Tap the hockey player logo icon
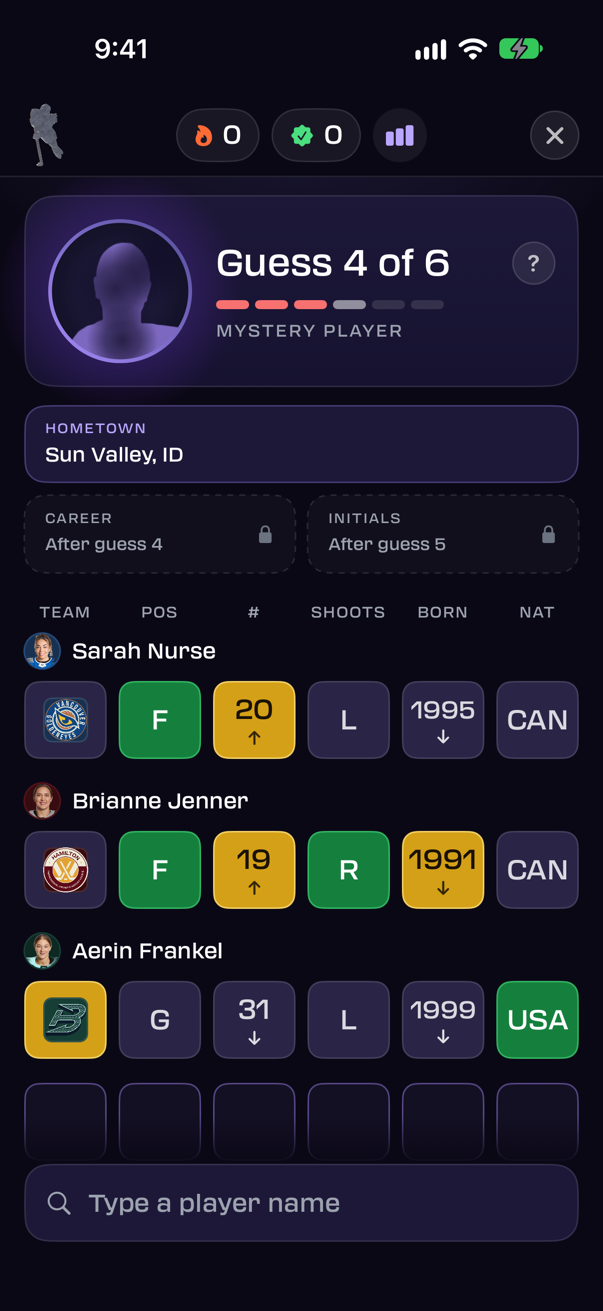603x1311 pixels. [x=46, y=135]
